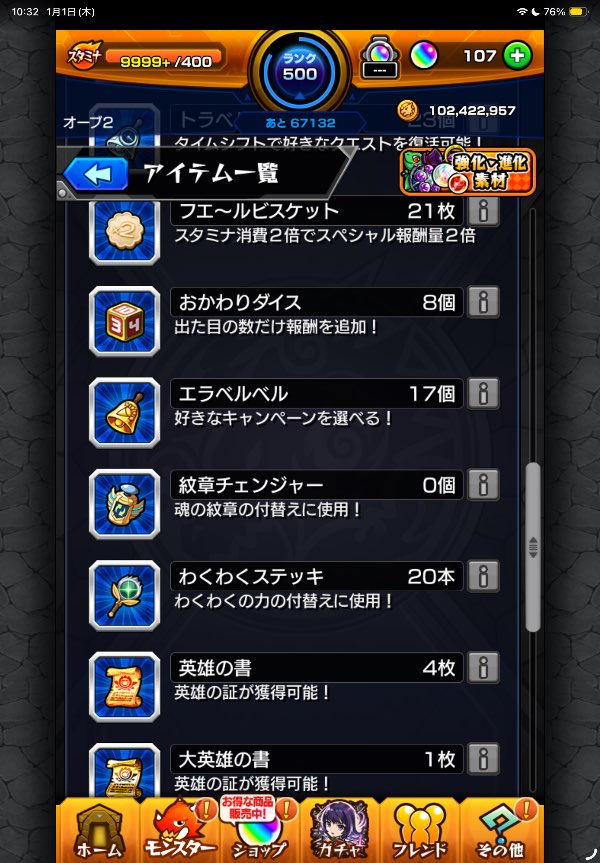This screenshot has width=600, height=863.
Task: Show info for フエ〜ルビスケット
Action: pyautogui.click(x=483, y=212)
